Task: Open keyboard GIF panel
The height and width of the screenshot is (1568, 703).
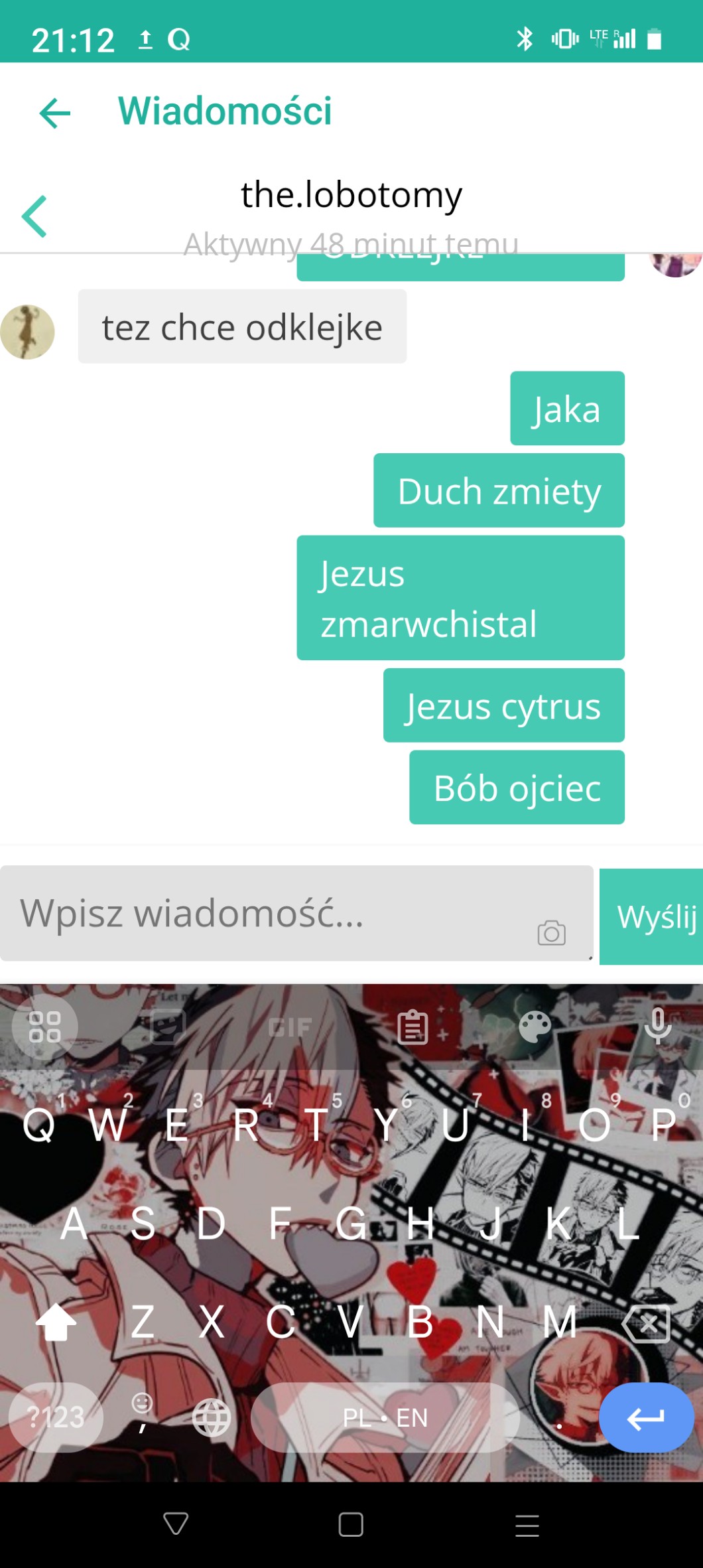Action: click(x=290, y=1027)
